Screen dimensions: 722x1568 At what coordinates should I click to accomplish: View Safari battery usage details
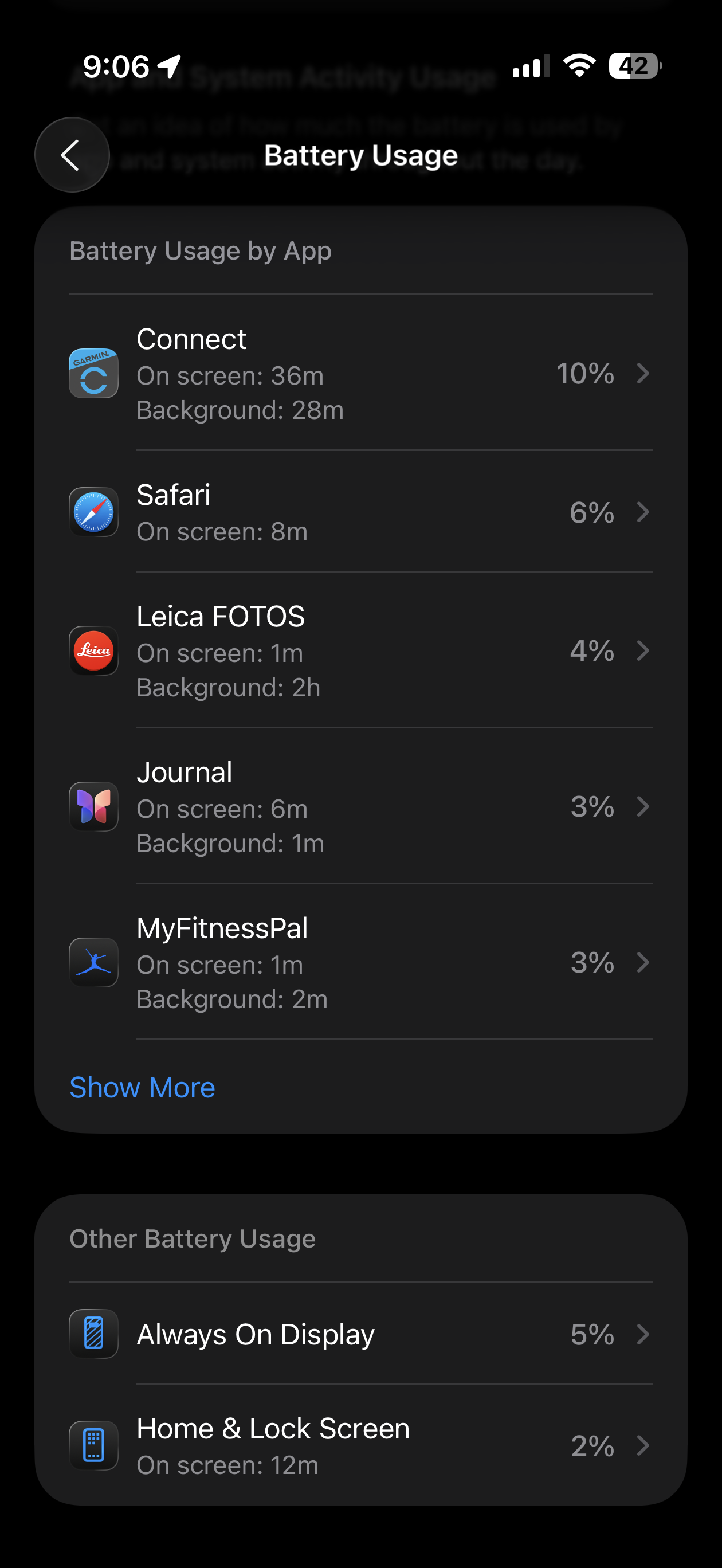[360, 512]
